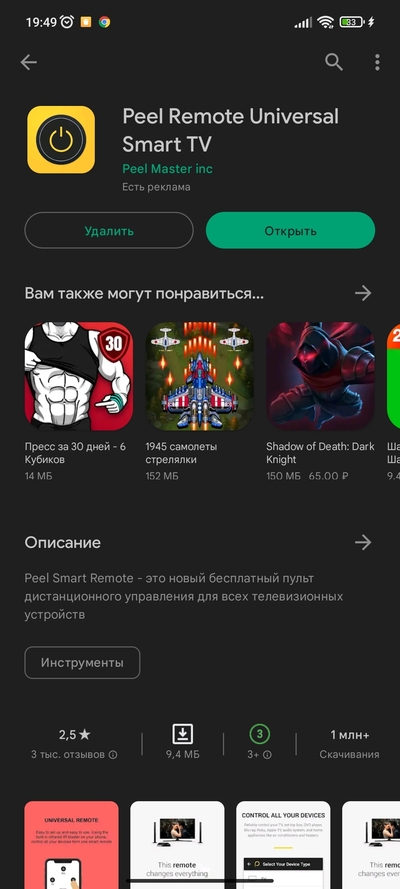Open the three-dot overflow menu

point(377,62)
